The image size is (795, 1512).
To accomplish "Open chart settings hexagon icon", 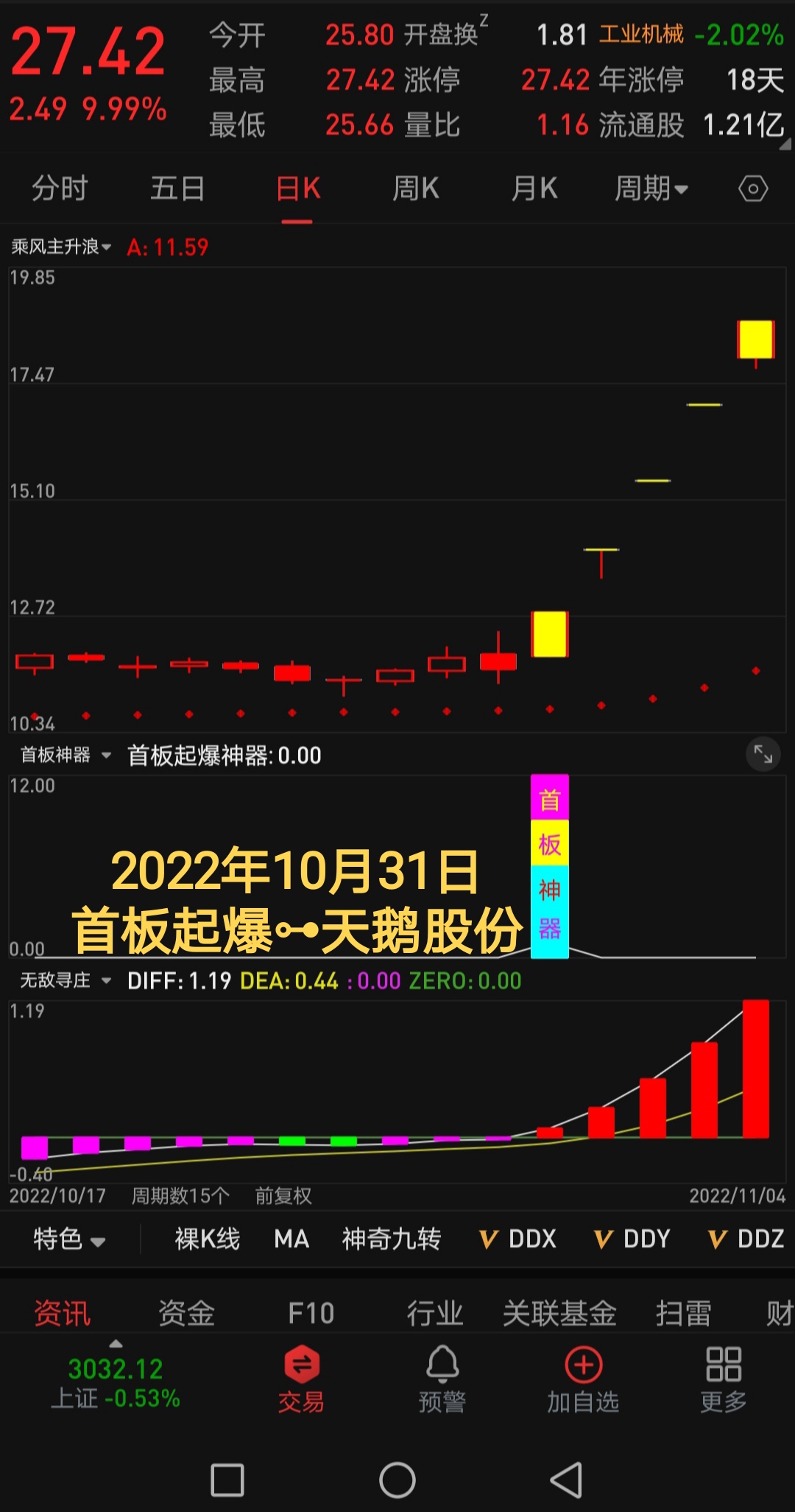I will coord(753,189).
